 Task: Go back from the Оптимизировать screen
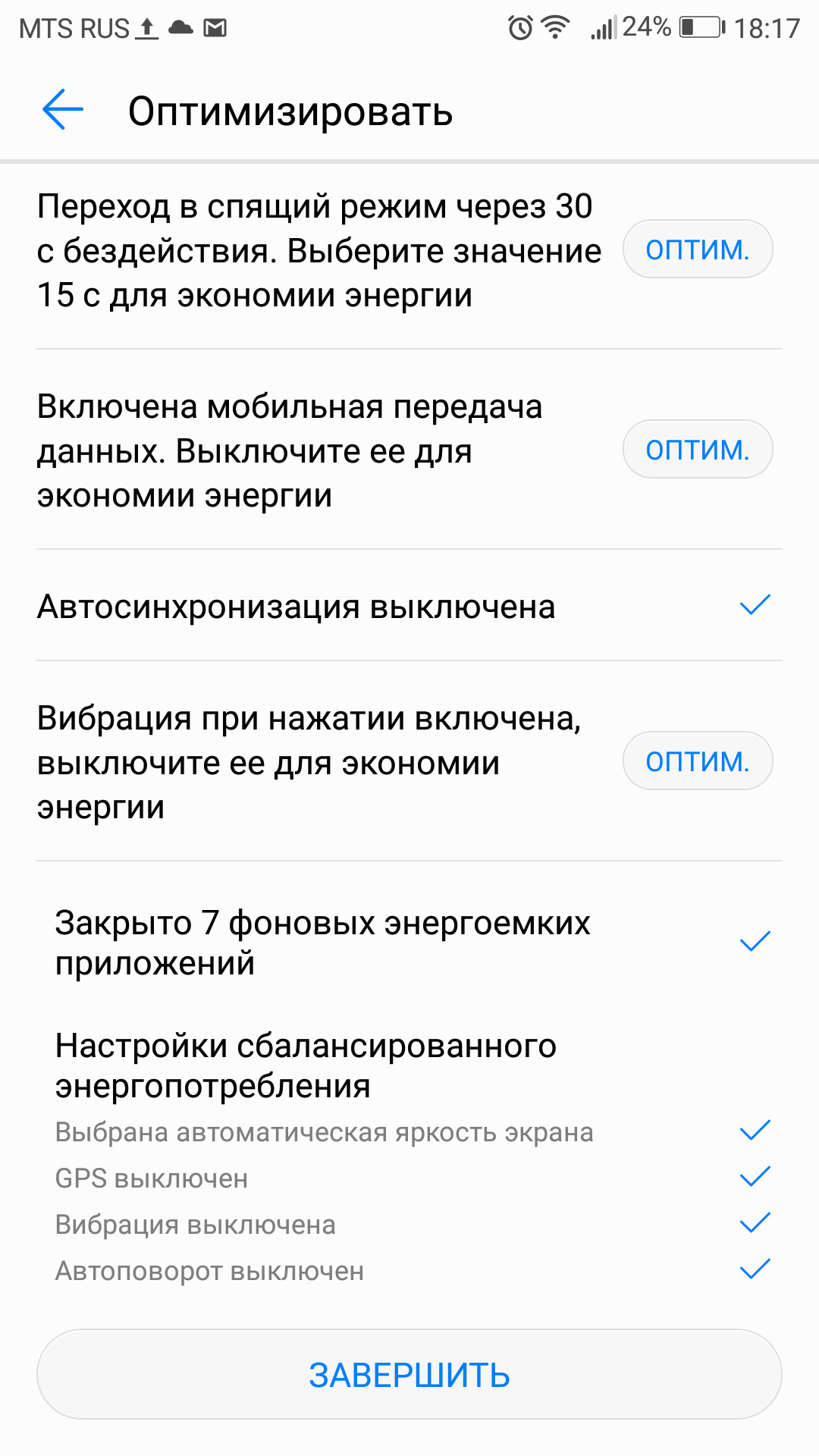click(63, 110)
